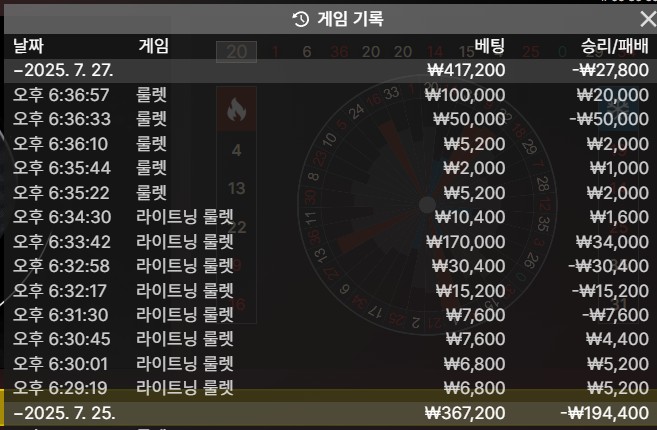Close the 게임 기록 panel
The width and height of the screenshot is (657, 430).
click(646, 19)
